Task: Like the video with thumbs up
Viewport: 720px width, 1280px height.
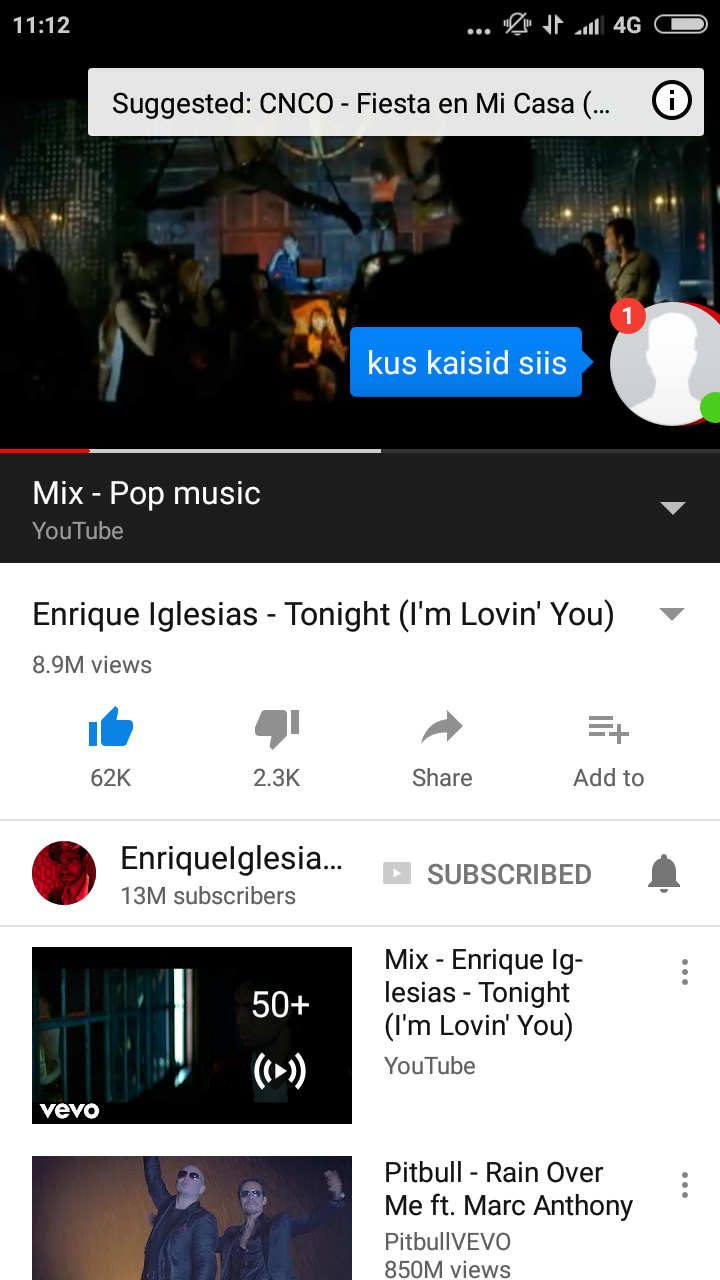Action: click(x=111, y=746)
